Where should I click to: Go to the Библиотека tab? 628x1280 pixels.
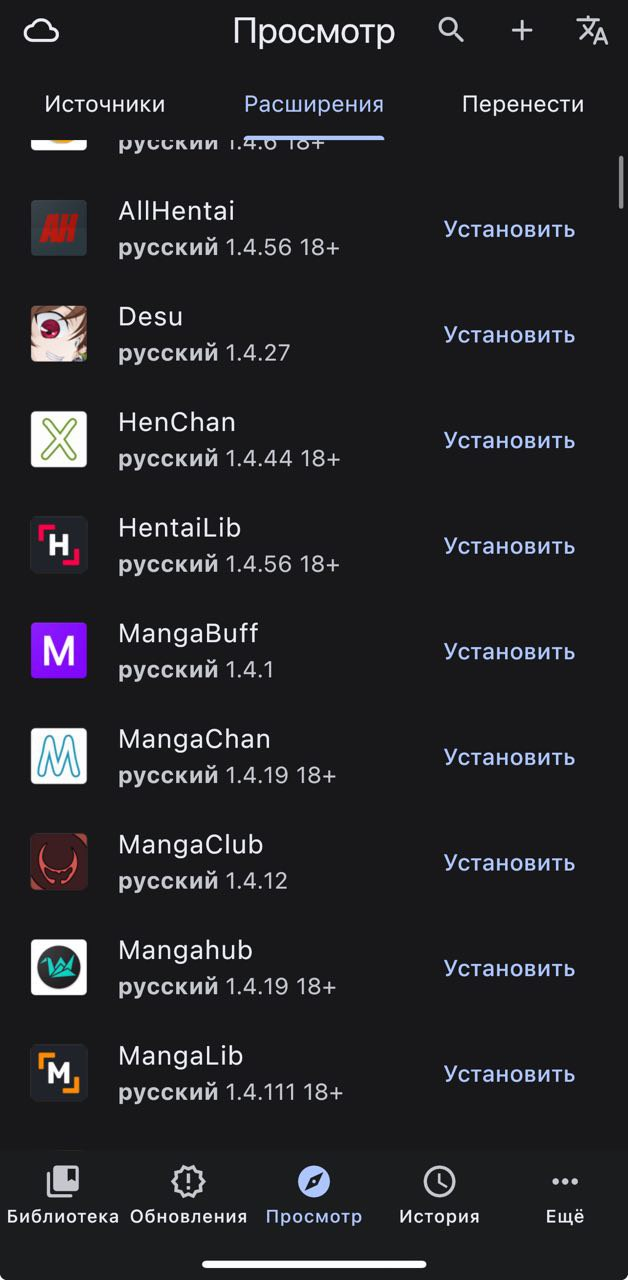tap(63, 1196)
